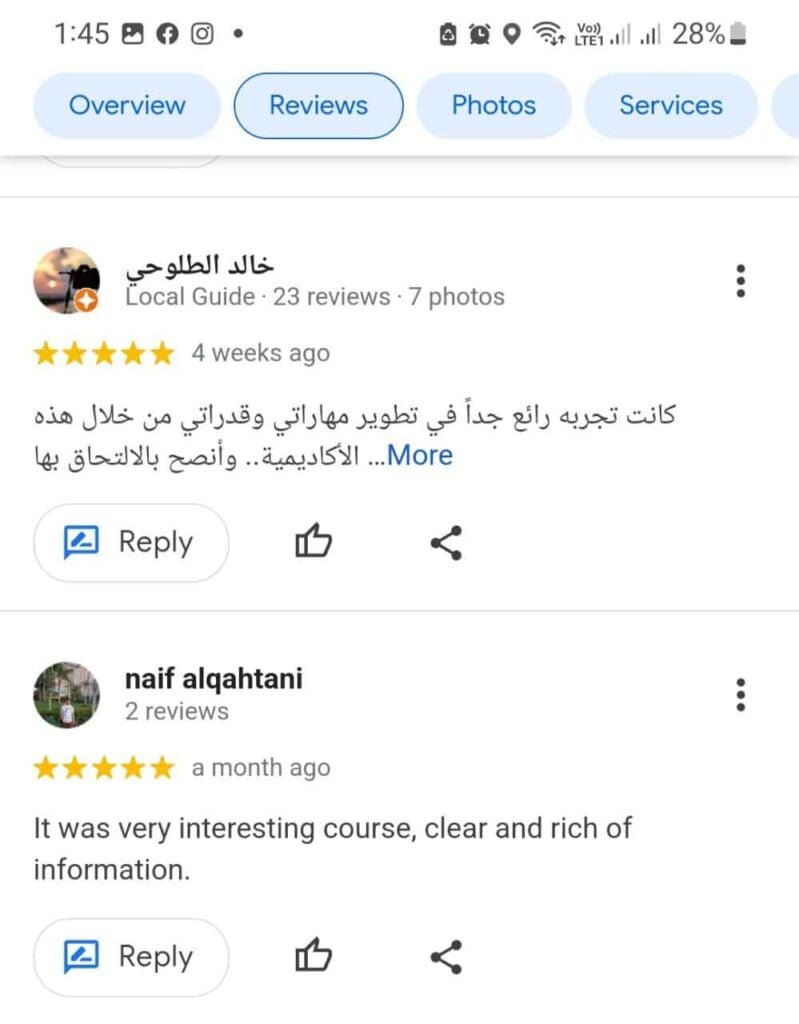799x1024 pixels.
Task: Select the Reviews tab
Action: (x=318, y=105)
